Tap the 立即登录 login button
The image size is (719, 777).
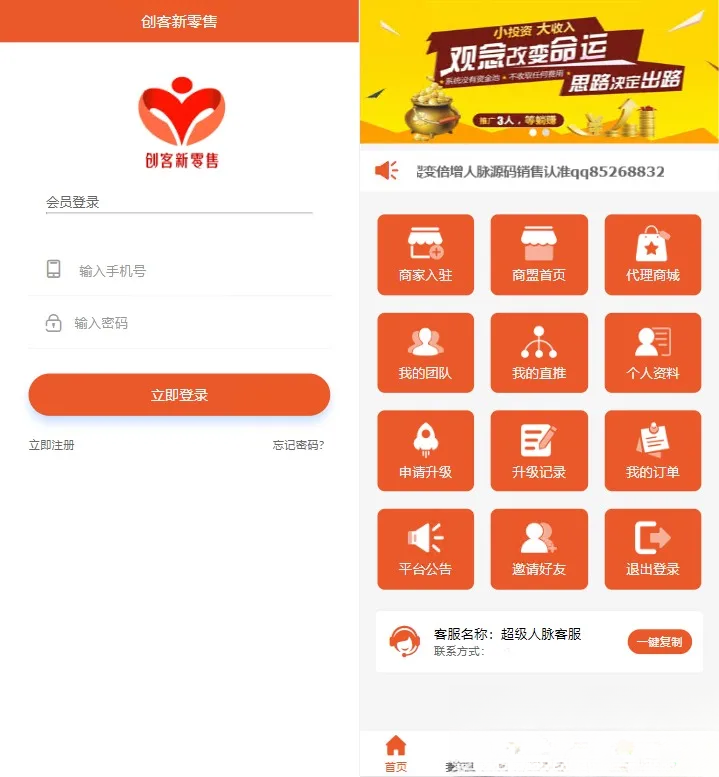[x=179, y=395]
